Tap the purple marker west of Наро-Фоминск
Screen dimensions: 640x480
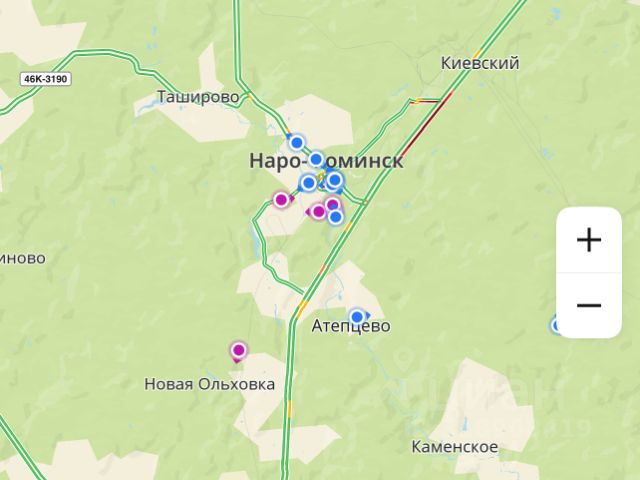point(281,200)
